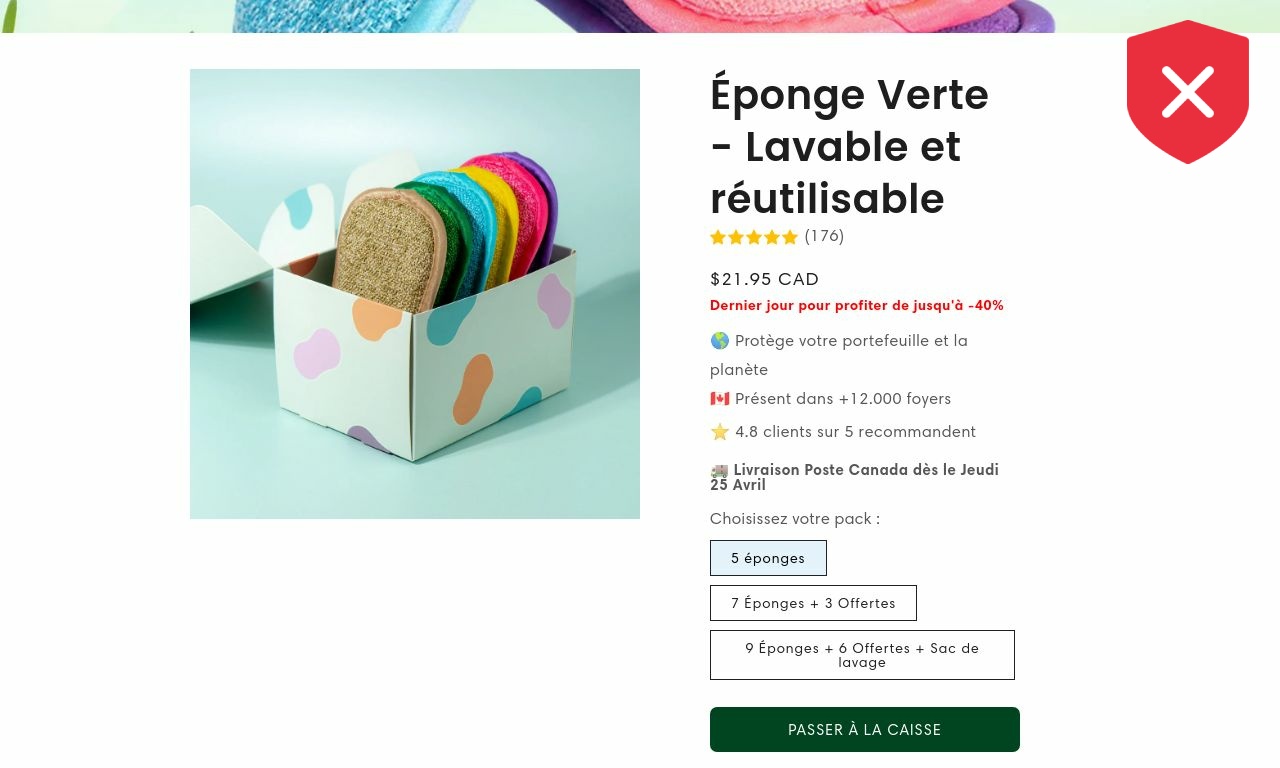The height and width of the screenshot is (768, 1280).
Task: Pick the 9 Éponges + 6 Offertes pack
Action: pos(862,655)
